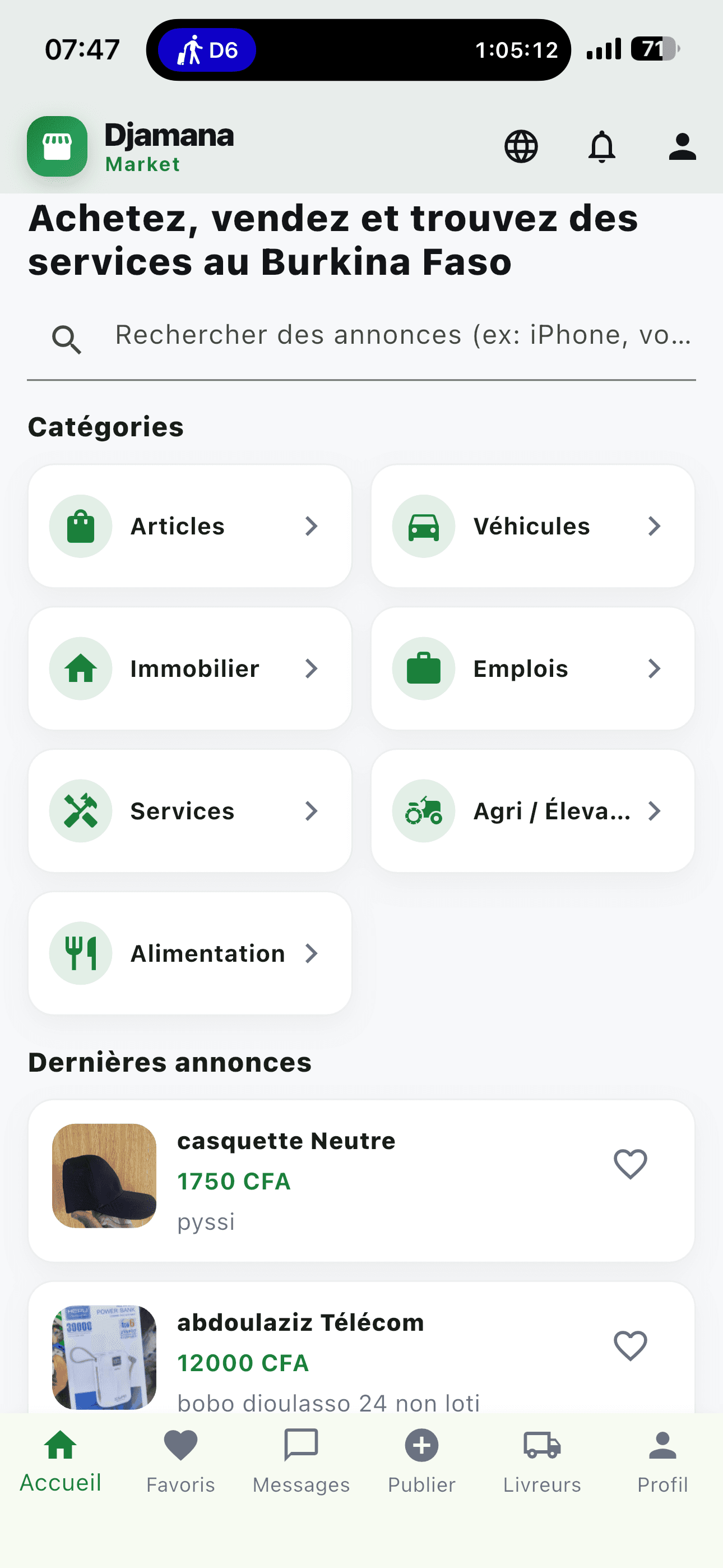Open the notifications bell
723x1568 pixels.
601,147
